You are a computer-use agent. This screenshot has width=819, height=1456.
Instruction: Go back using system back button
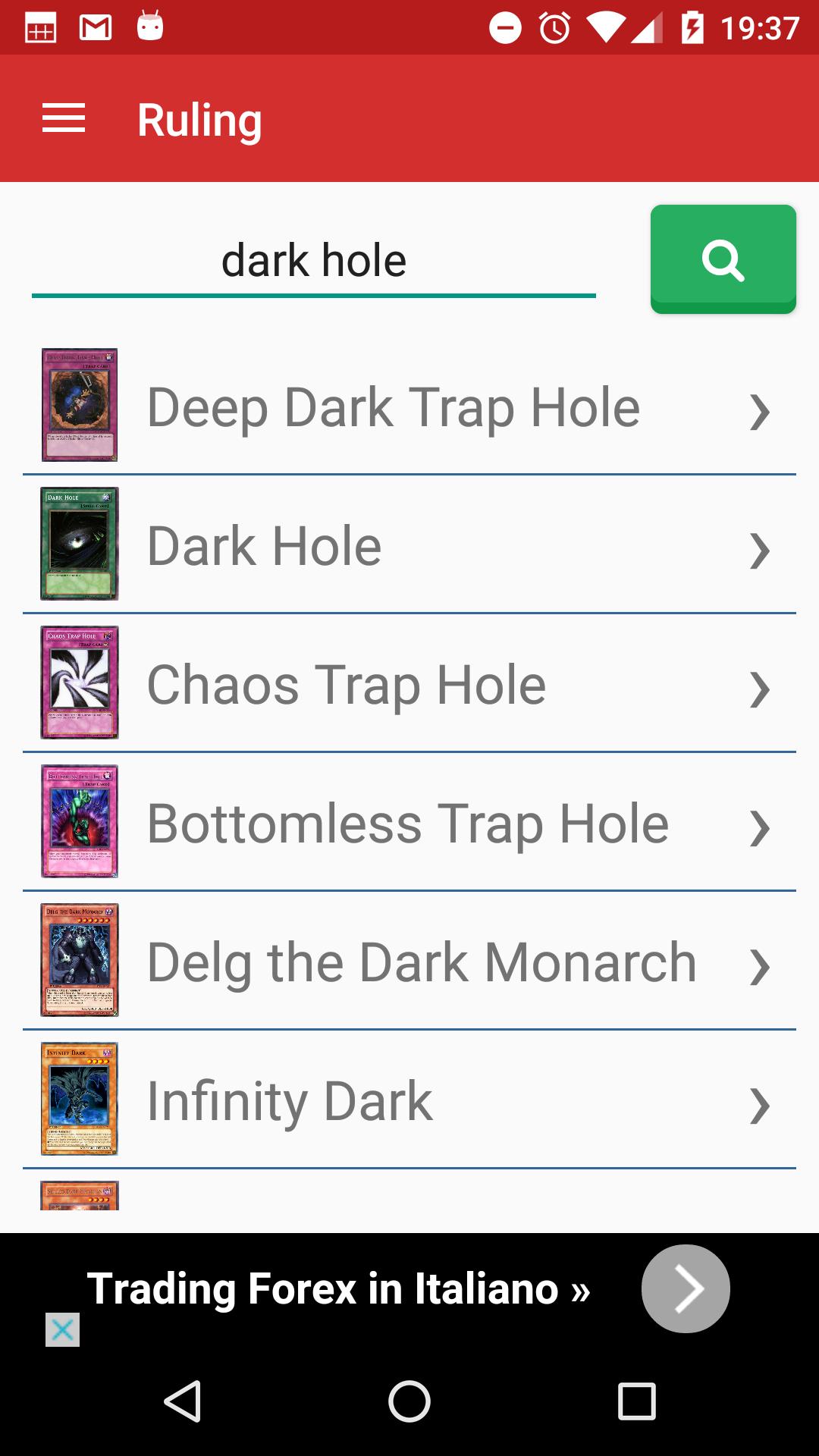tap(182, 1401)
